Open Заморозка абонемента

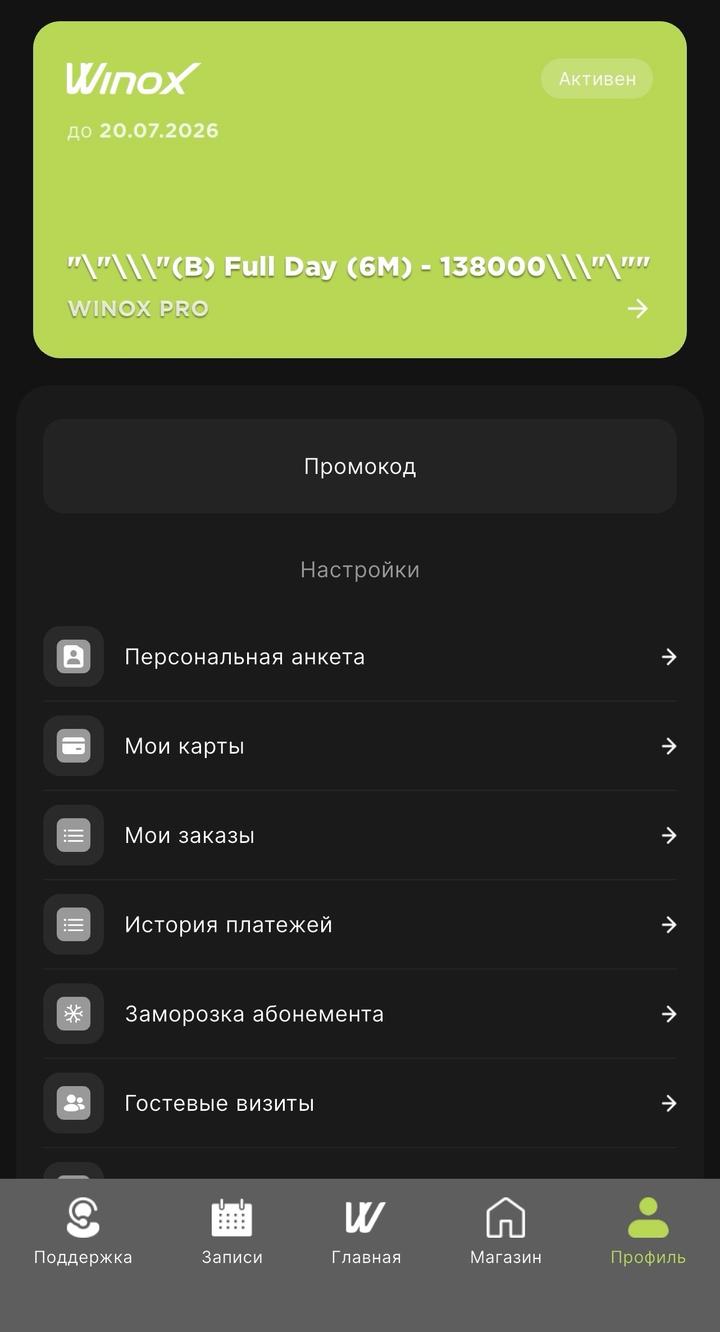(360, 1014)
